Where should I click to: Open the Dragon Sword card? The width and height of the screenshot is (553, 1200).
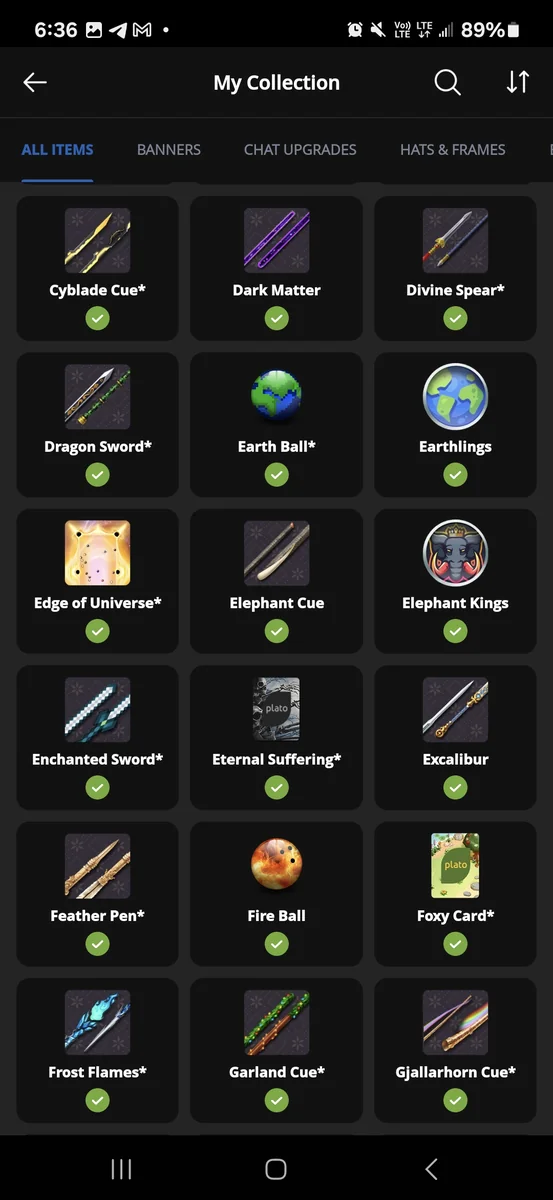coord(98,425)
